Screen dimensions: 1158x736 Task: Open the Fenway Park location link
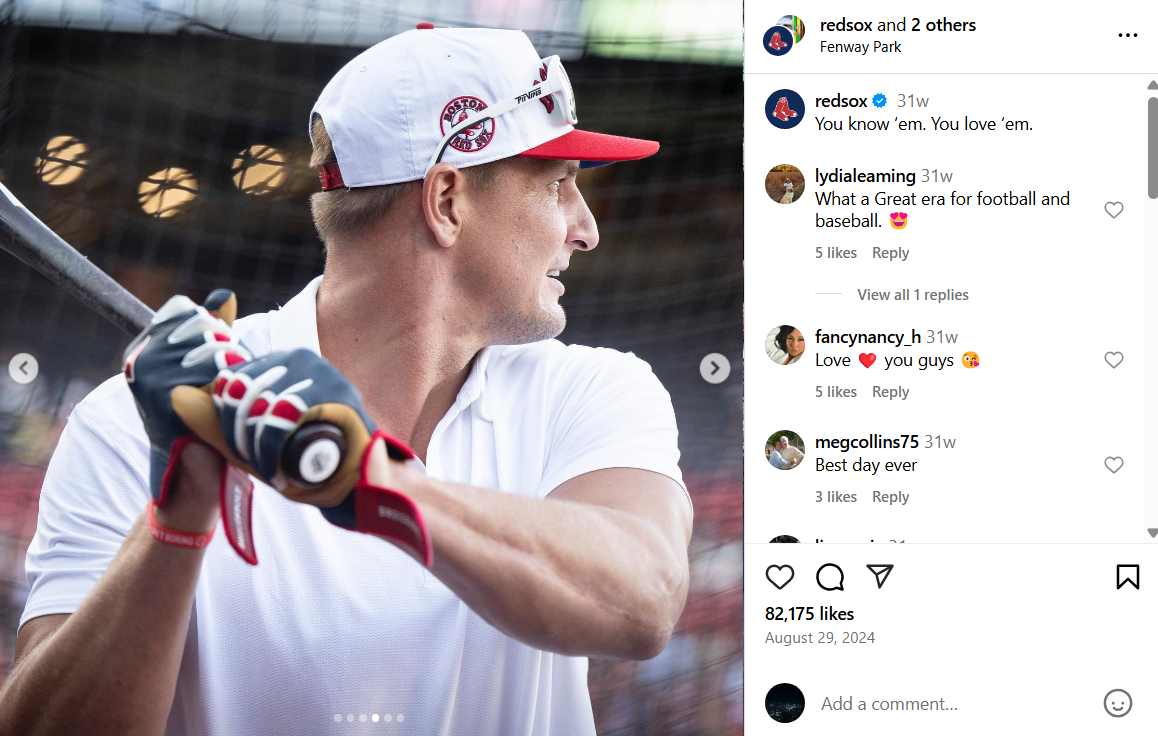pos(860,47)
